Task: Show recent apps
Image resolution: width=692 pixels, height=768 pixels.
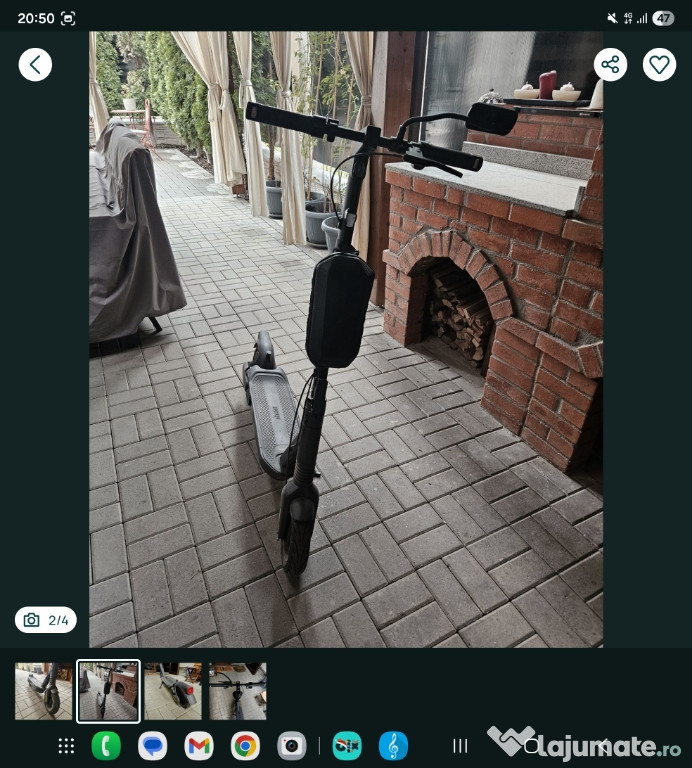Action: (x=460, y=746)
